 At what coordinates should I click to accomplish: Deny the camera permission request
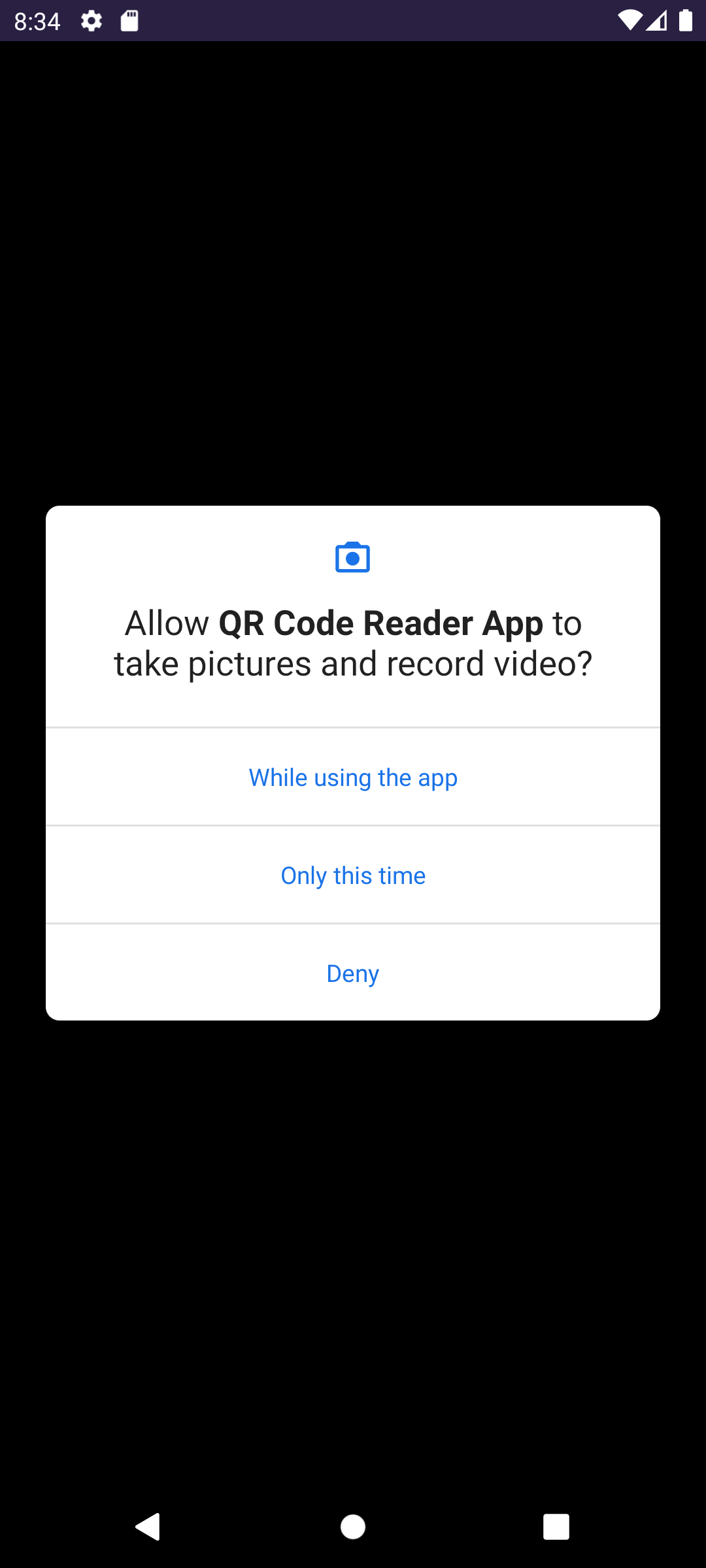(x=353, y=973)
